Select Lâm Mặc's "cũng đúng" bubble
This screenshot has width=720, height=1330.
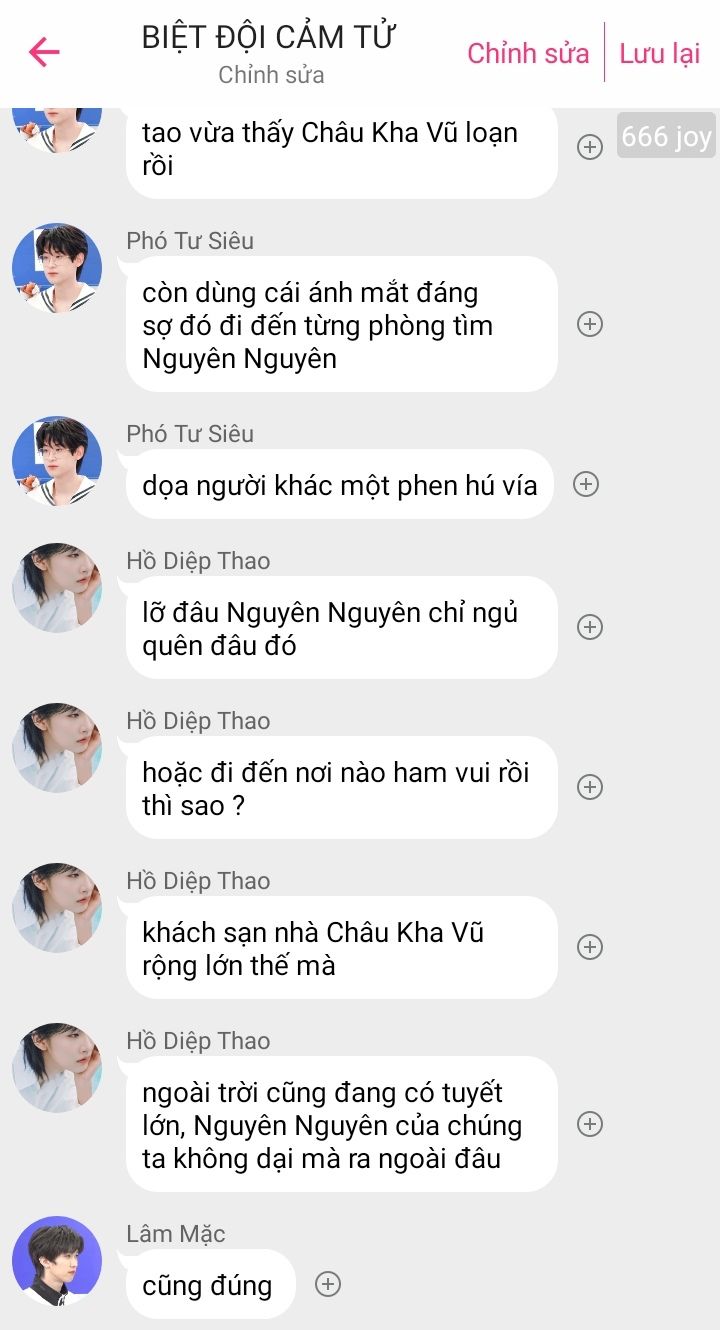210,1285
